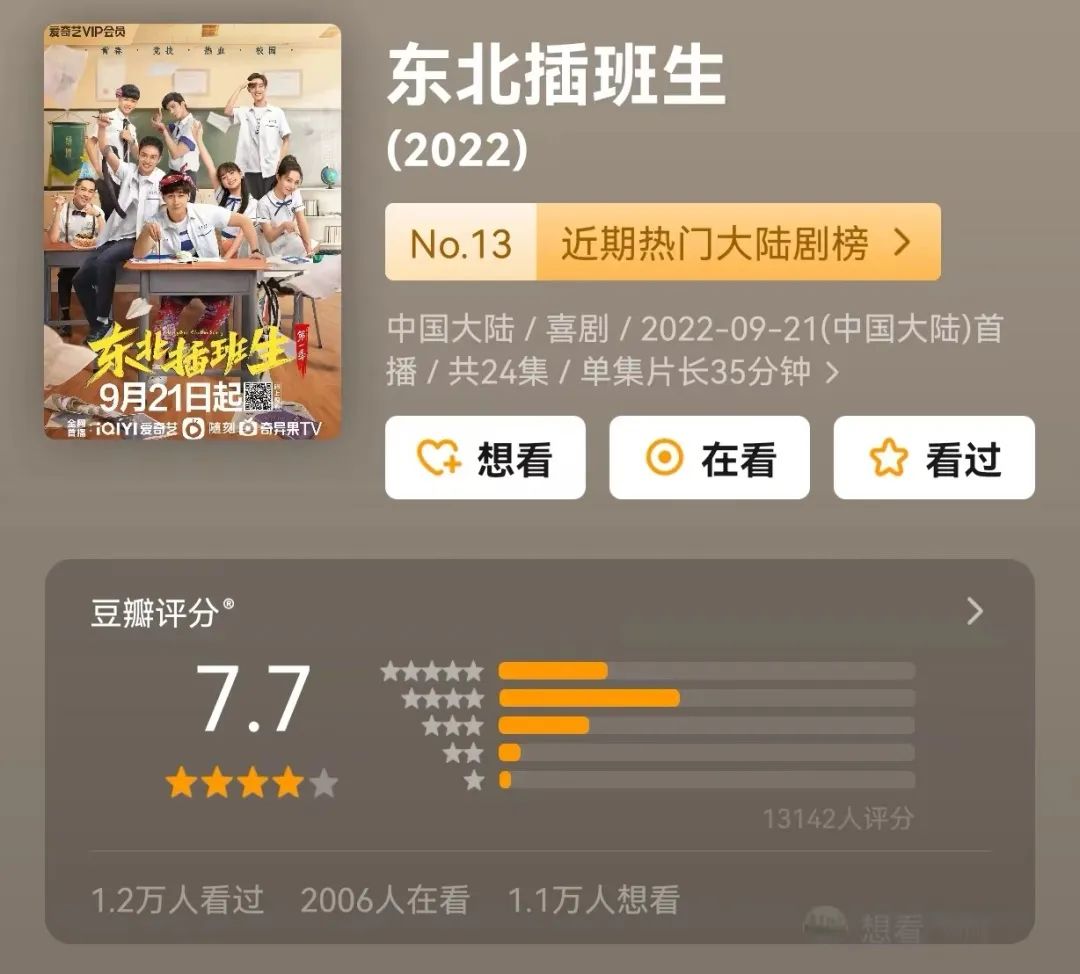
Task: Mark the show as 看过
Action: [933, 458]
